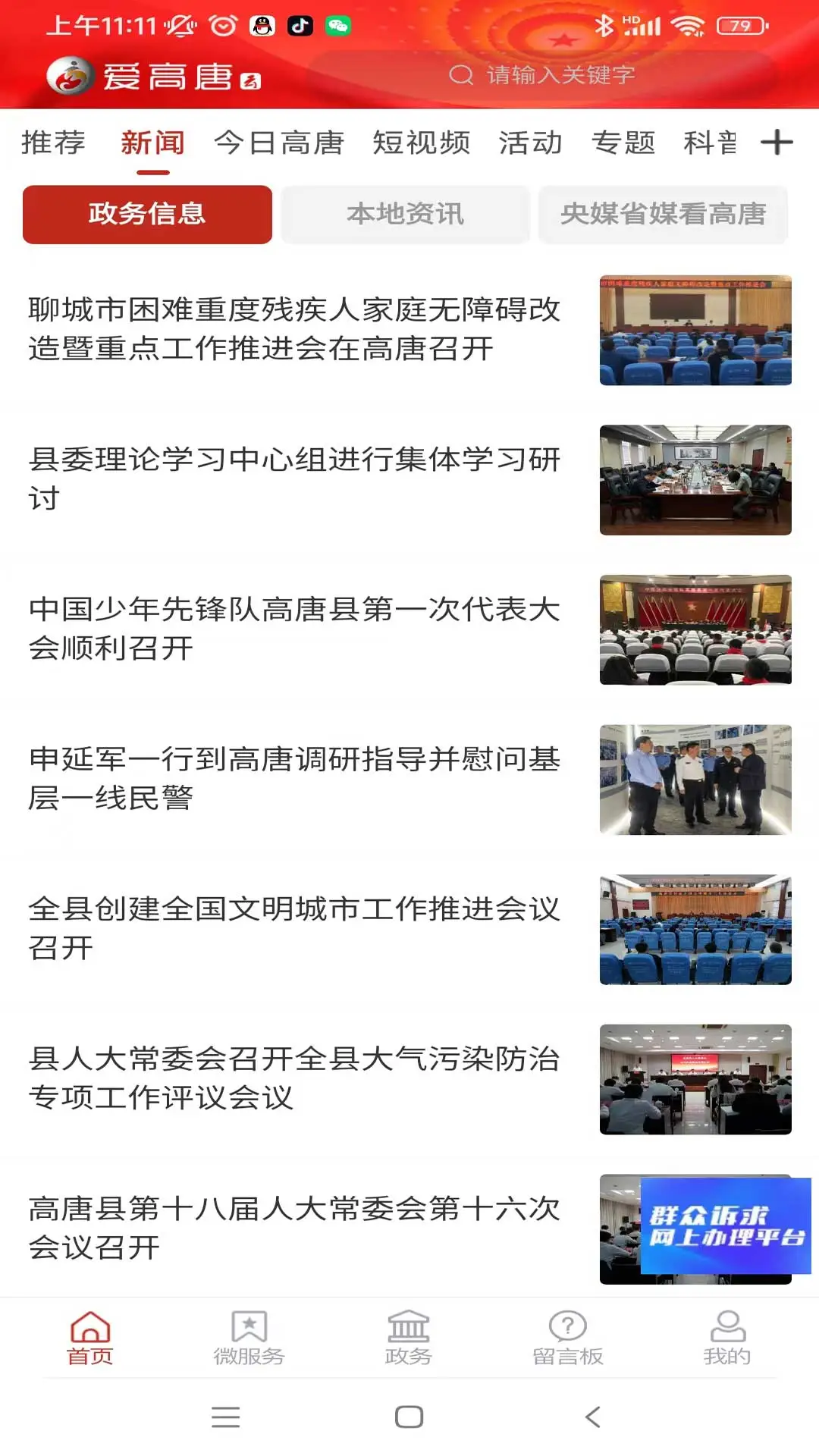The image size is (819, 1456).
Task: Select the 政务信息 category pill
Action: point(147,215)
